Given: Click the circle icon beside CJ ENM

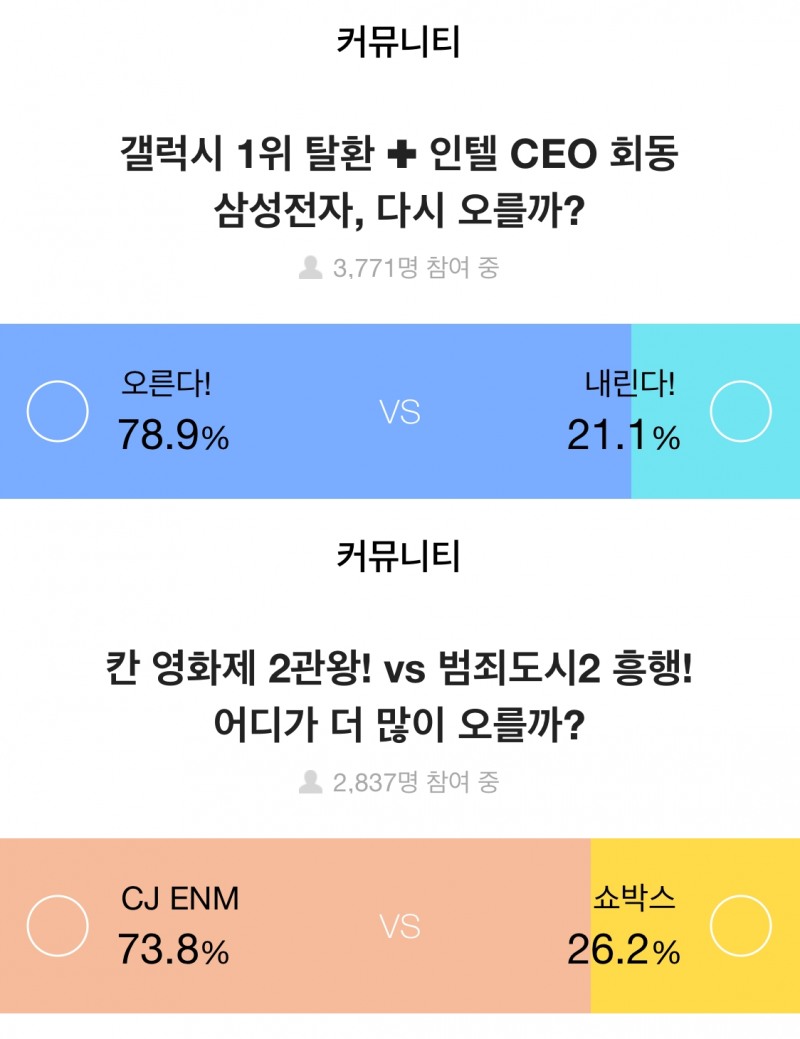Looking at the screenshot, I should click(x=57, y=928).
